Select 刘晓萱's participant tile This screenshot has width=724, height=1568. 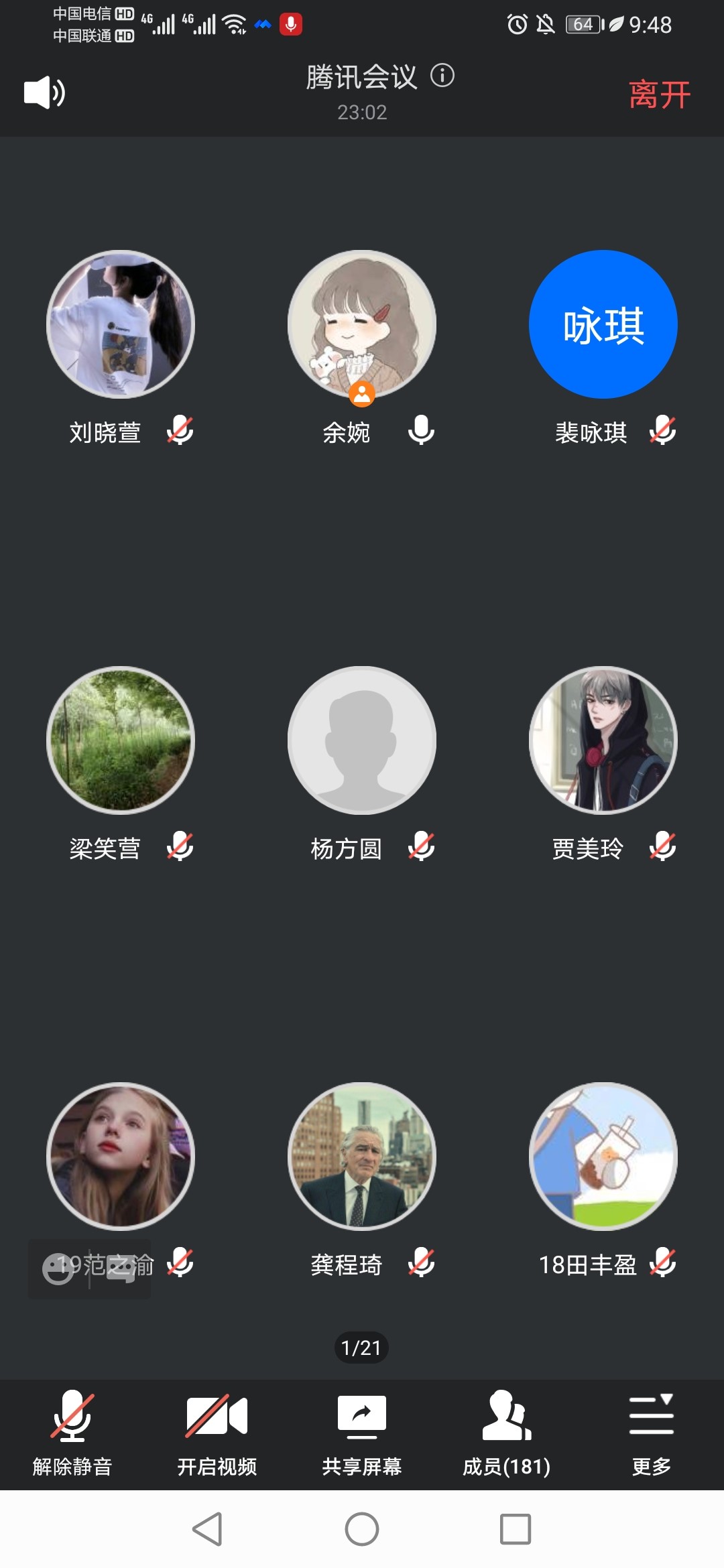coord(121,325)
